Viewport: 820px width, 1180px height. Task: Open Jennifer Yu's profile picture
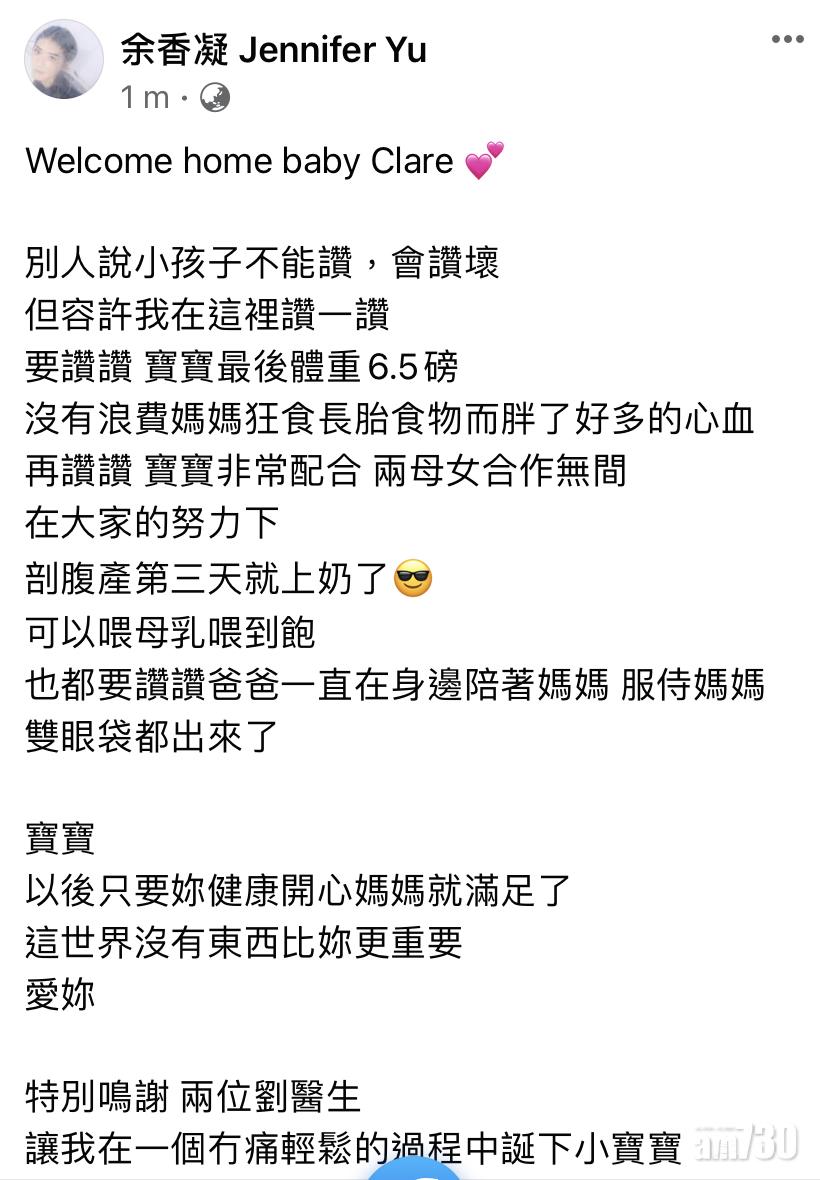pyautogui.click(x=63, y=60)
